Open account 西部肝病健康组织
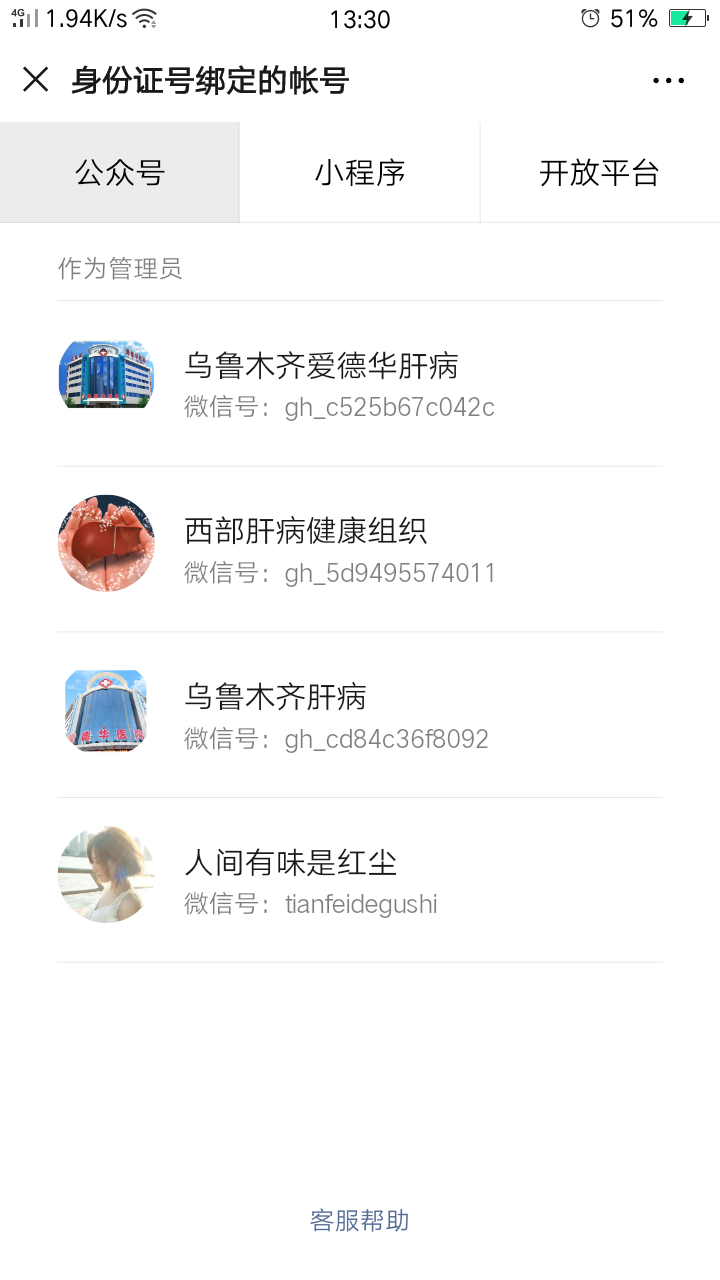This screenshot has width=720, height=1280. 360,549
